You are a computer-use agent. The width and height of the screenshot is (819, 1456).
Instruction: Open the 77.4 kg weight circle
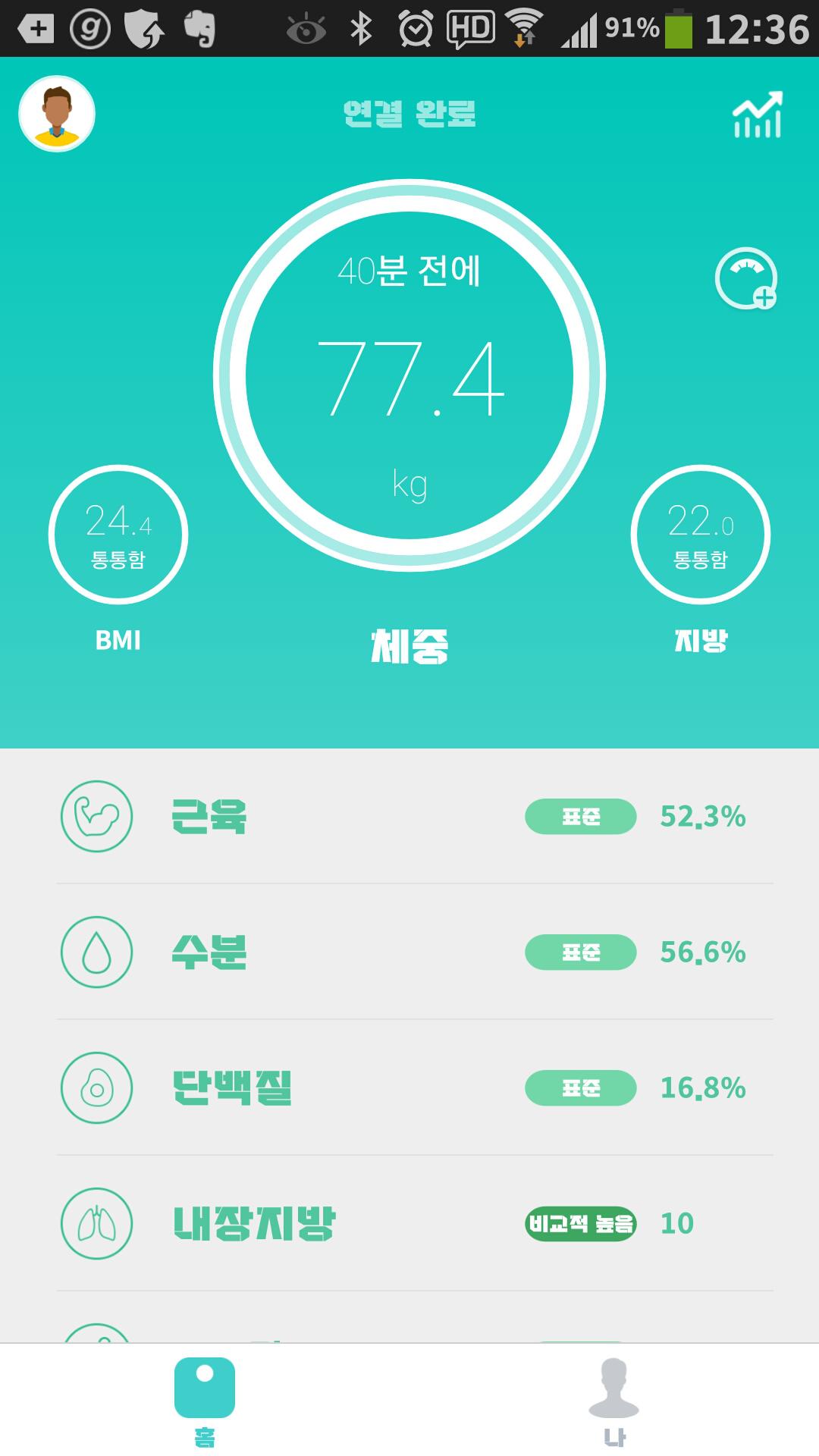point(409,375)
